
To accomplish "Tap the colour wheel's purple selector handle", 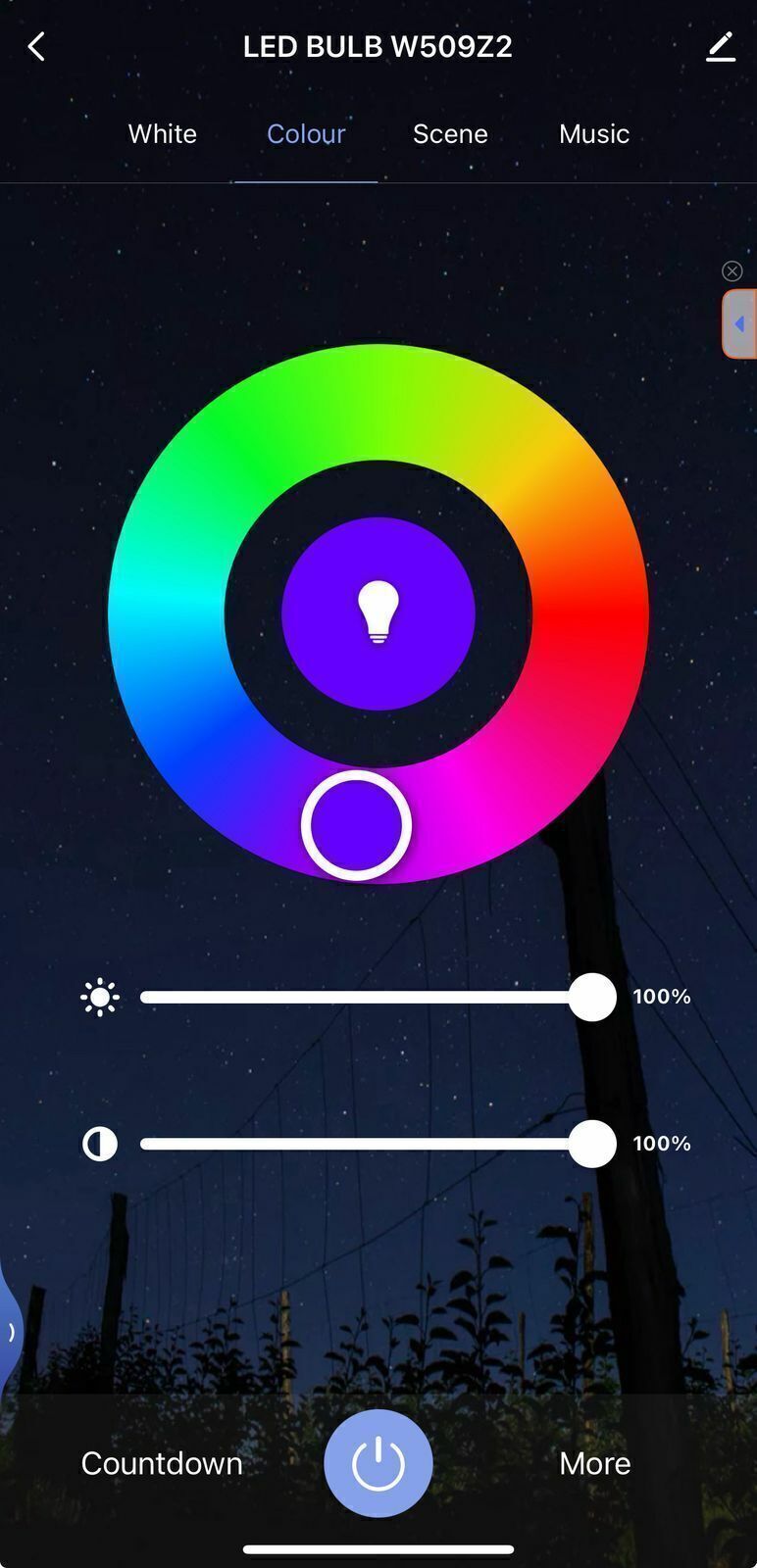I will click(x=356, y=825).
